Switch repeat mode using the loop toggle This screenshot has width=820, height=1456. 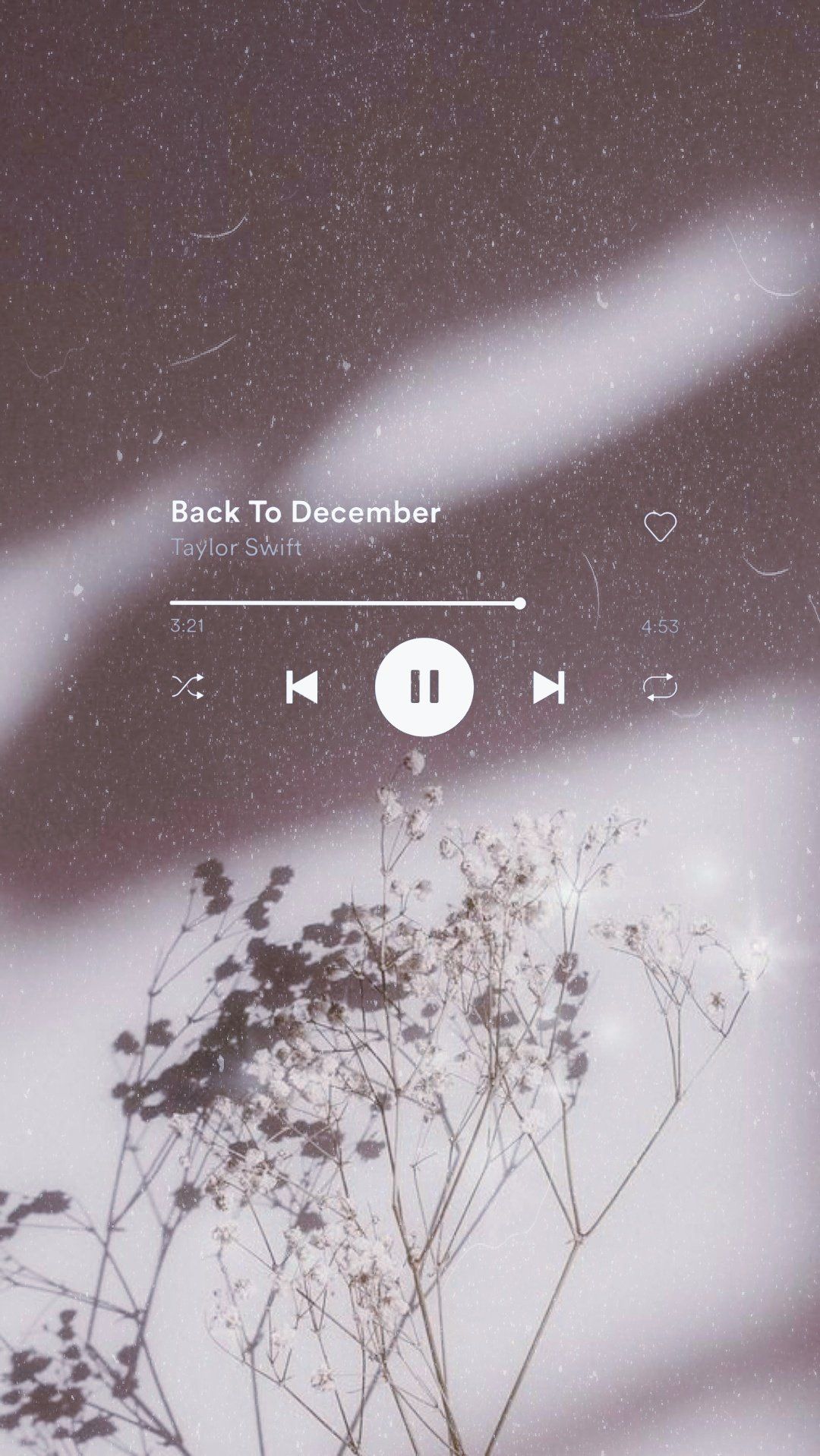[662, 687]
